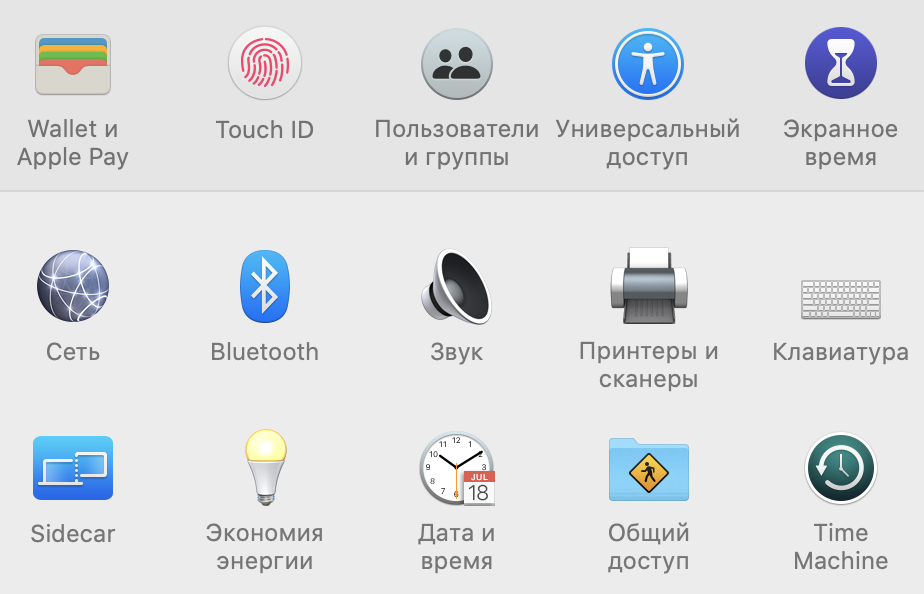This screenshot has width=924, height=594.
Task: Open the Сеть network settings
Action: point(73,286)
